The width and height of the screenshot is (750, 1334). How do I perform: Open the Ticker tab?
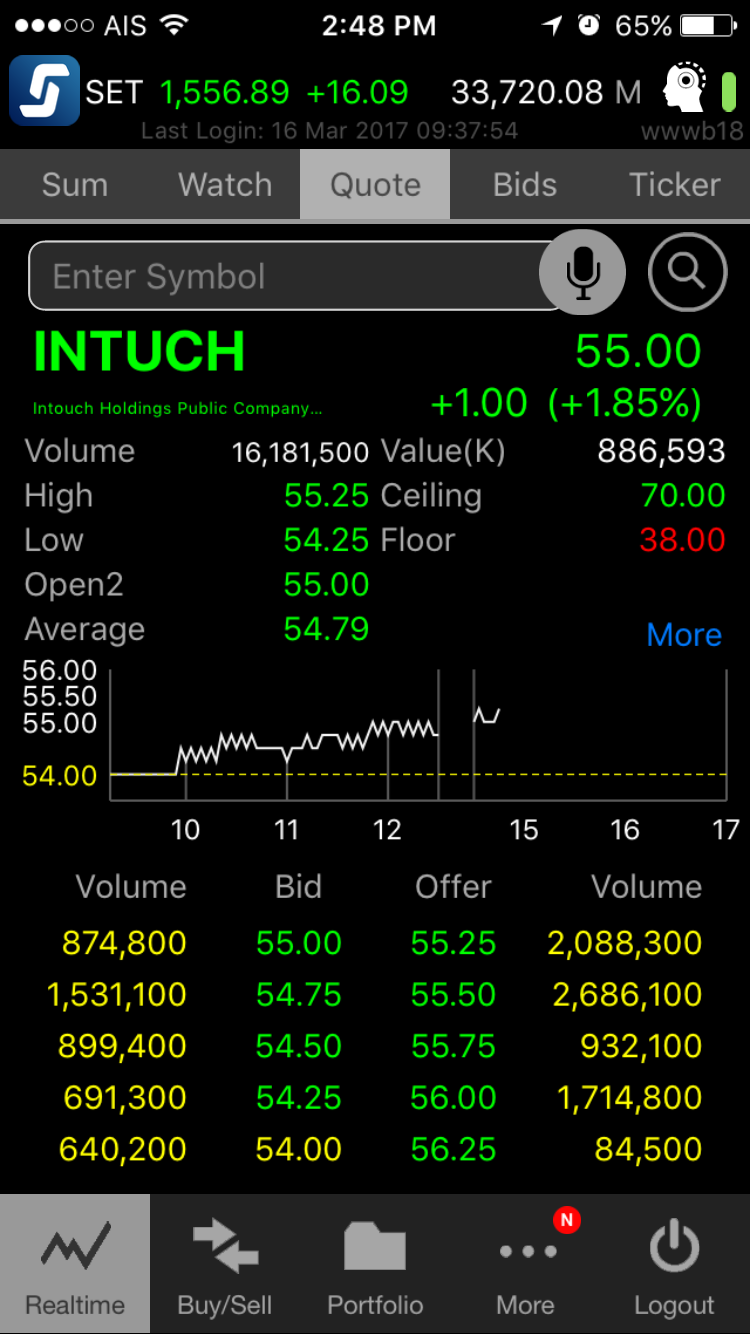click(675, 185)
